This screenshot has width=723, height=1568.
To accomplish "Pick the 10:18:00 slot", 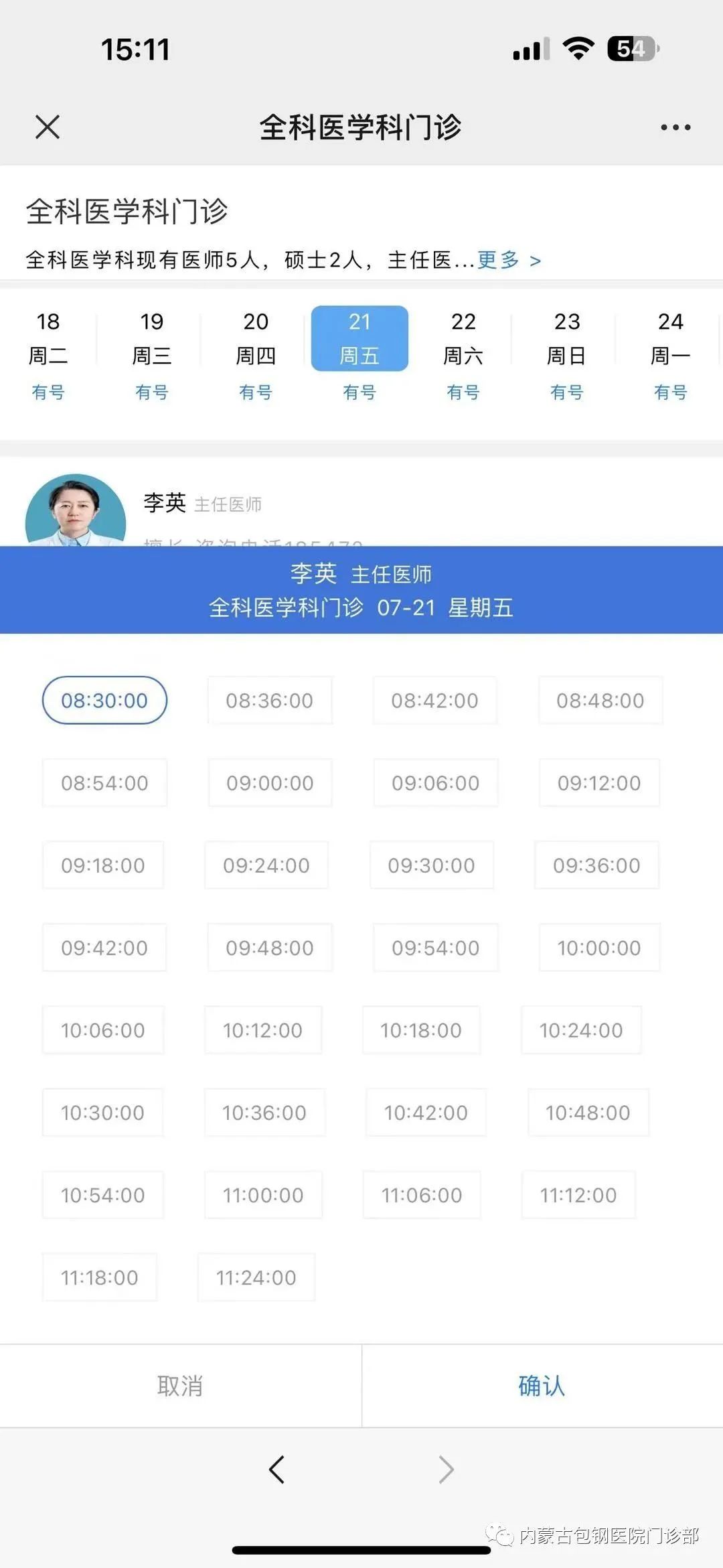I will pos(421,1030).
